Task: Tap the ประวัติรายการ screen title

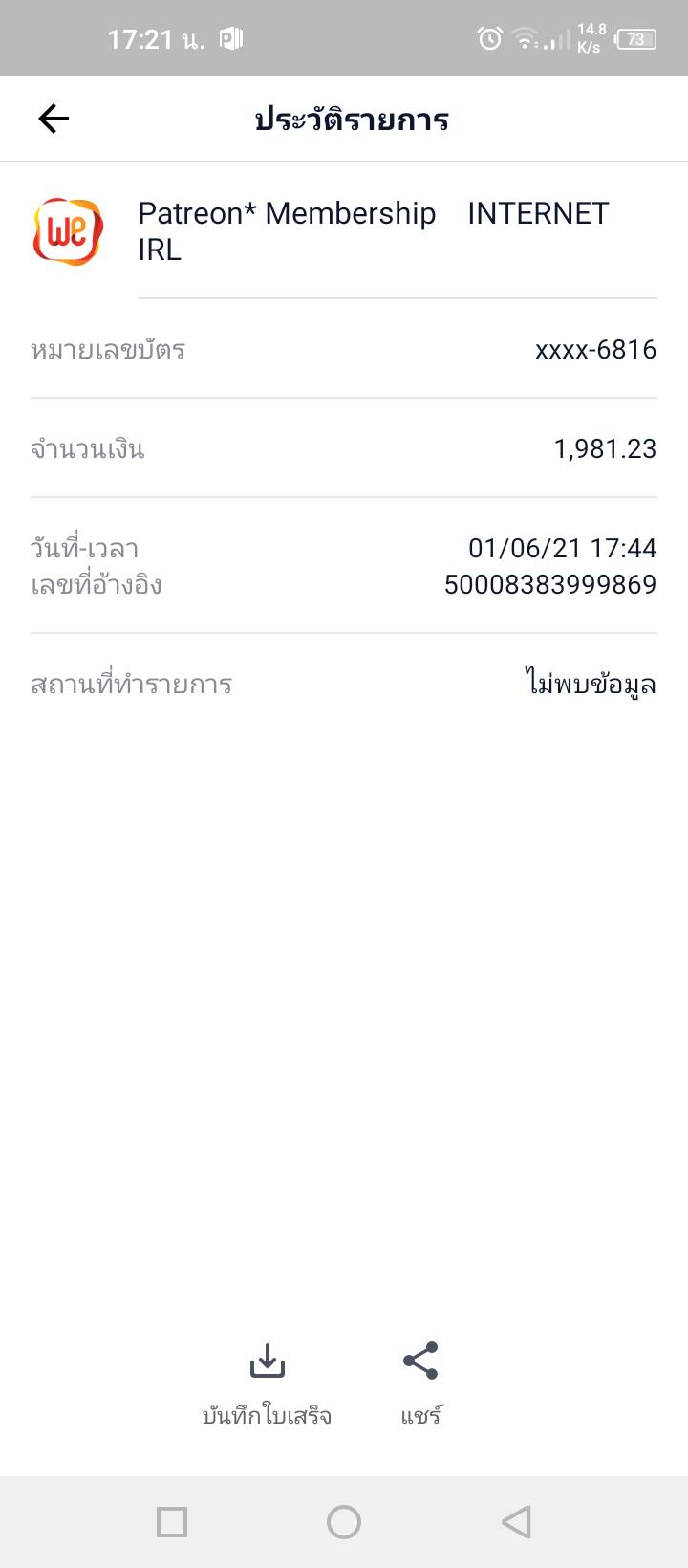Action: [355, 119]
